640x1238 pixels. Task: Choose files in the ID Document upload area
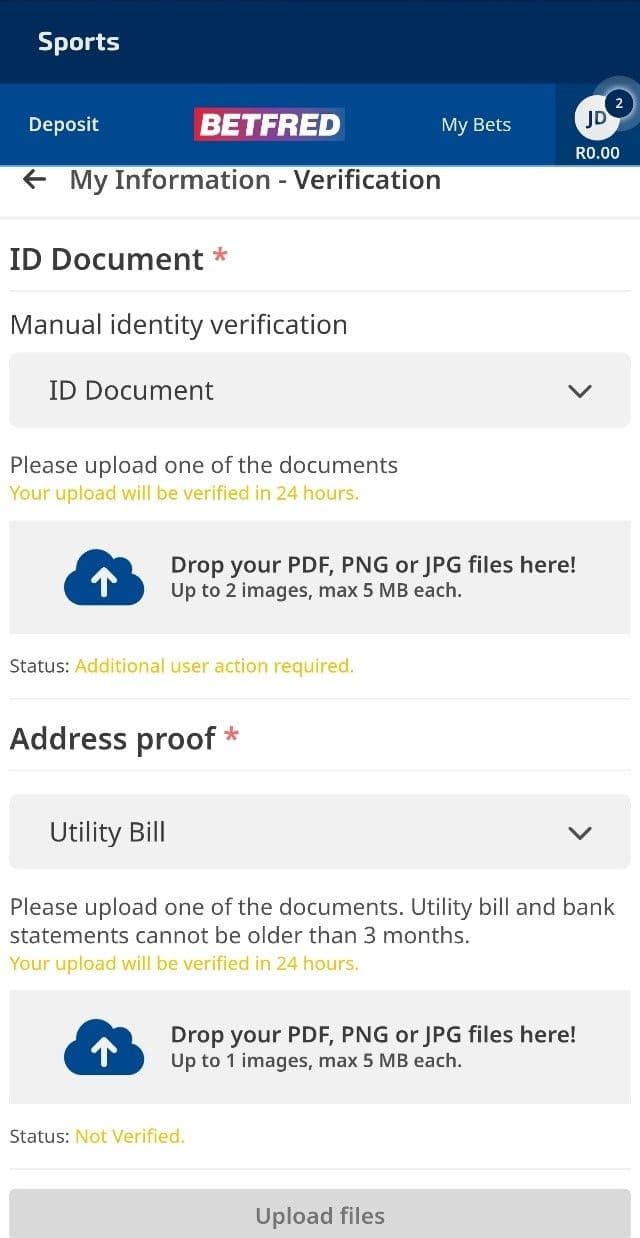320,577
